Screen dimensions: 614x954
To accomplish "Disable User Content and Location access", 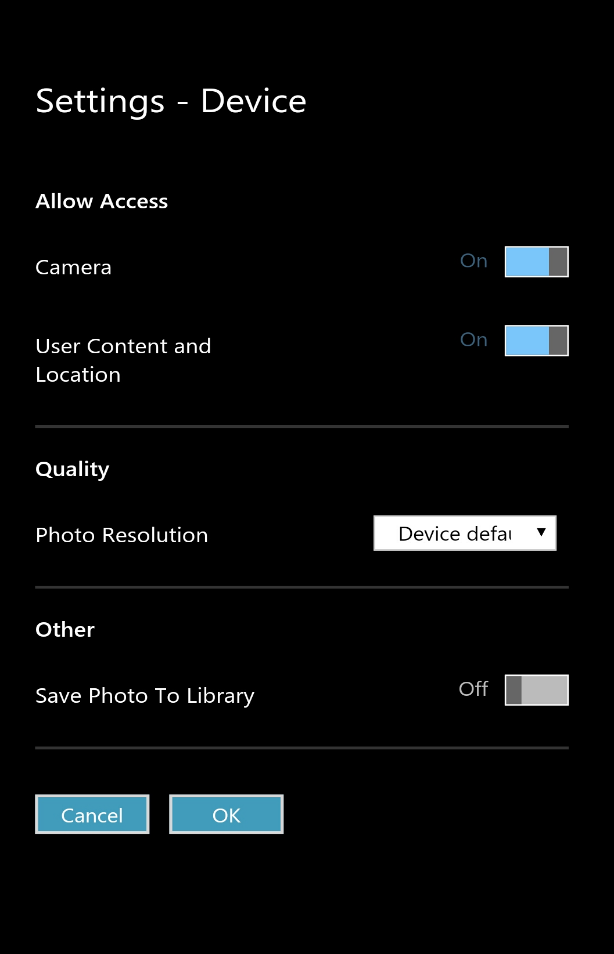I will pyautogui.click(x=536, y=341).
